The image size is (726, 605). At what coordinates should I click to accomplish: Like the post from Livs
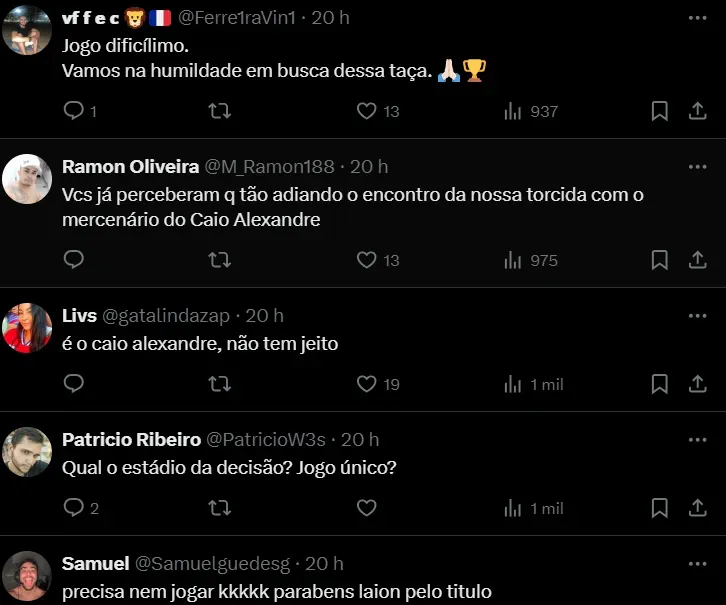367,384
